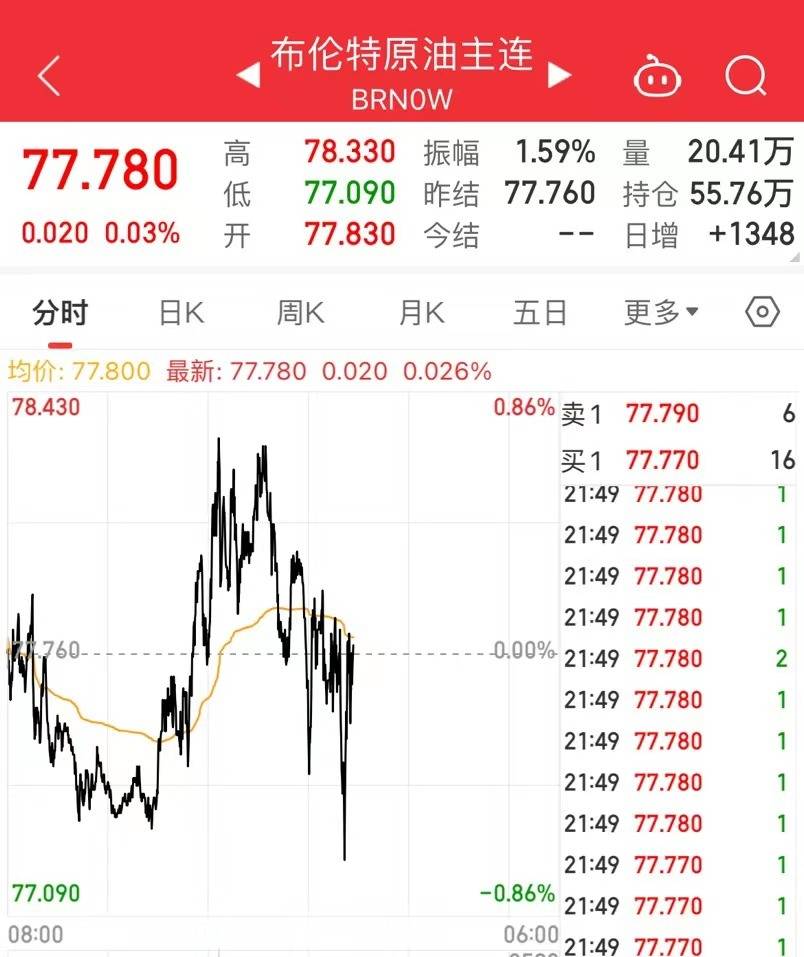Tap the 均价 average price label

coord(37,371)
